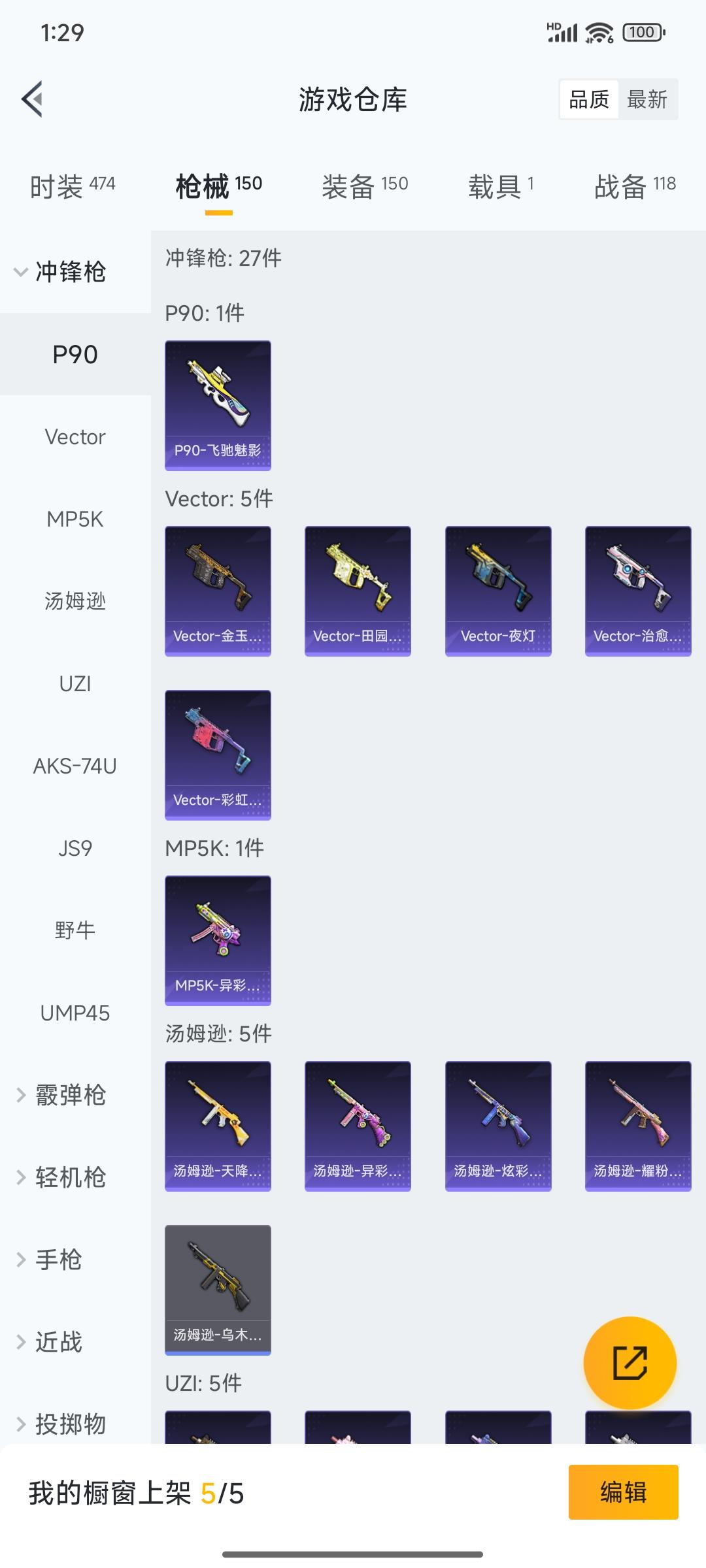The height and width of the screenshot is (1568, 706).
Task: Select 品质 sorting option
Action: [x=588, y=99]
